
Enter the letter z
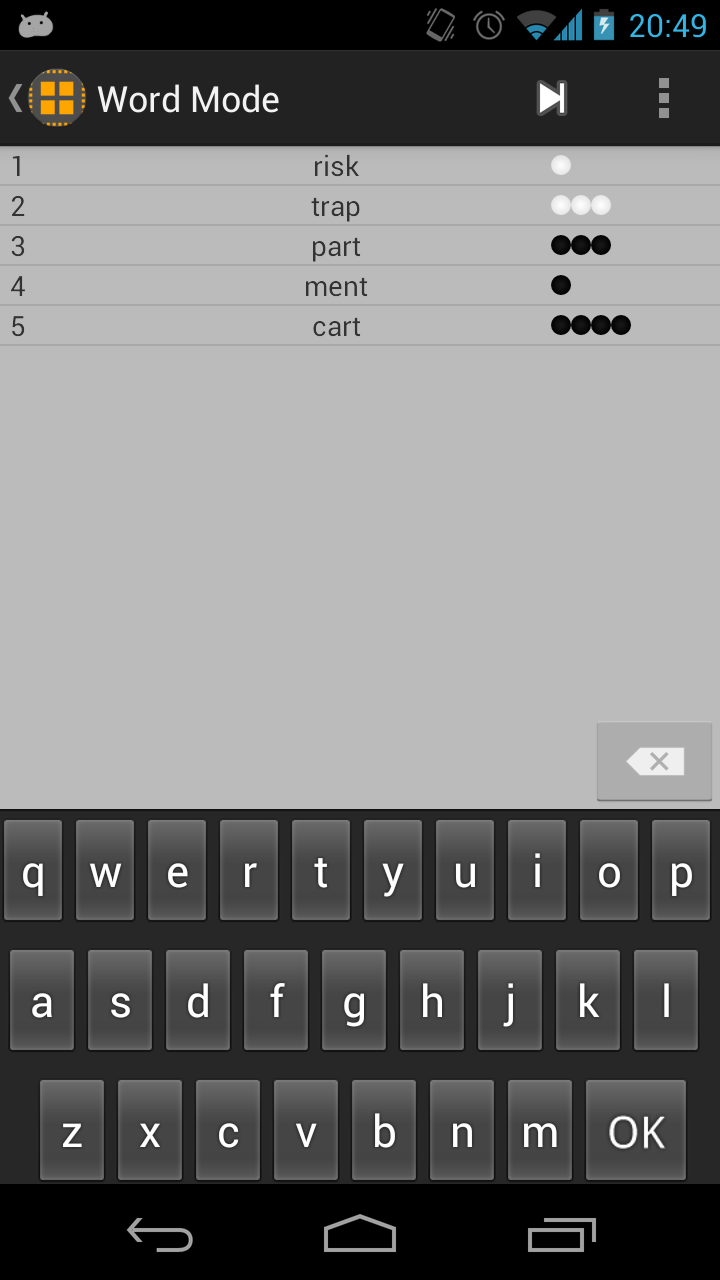pos(72,1131)
